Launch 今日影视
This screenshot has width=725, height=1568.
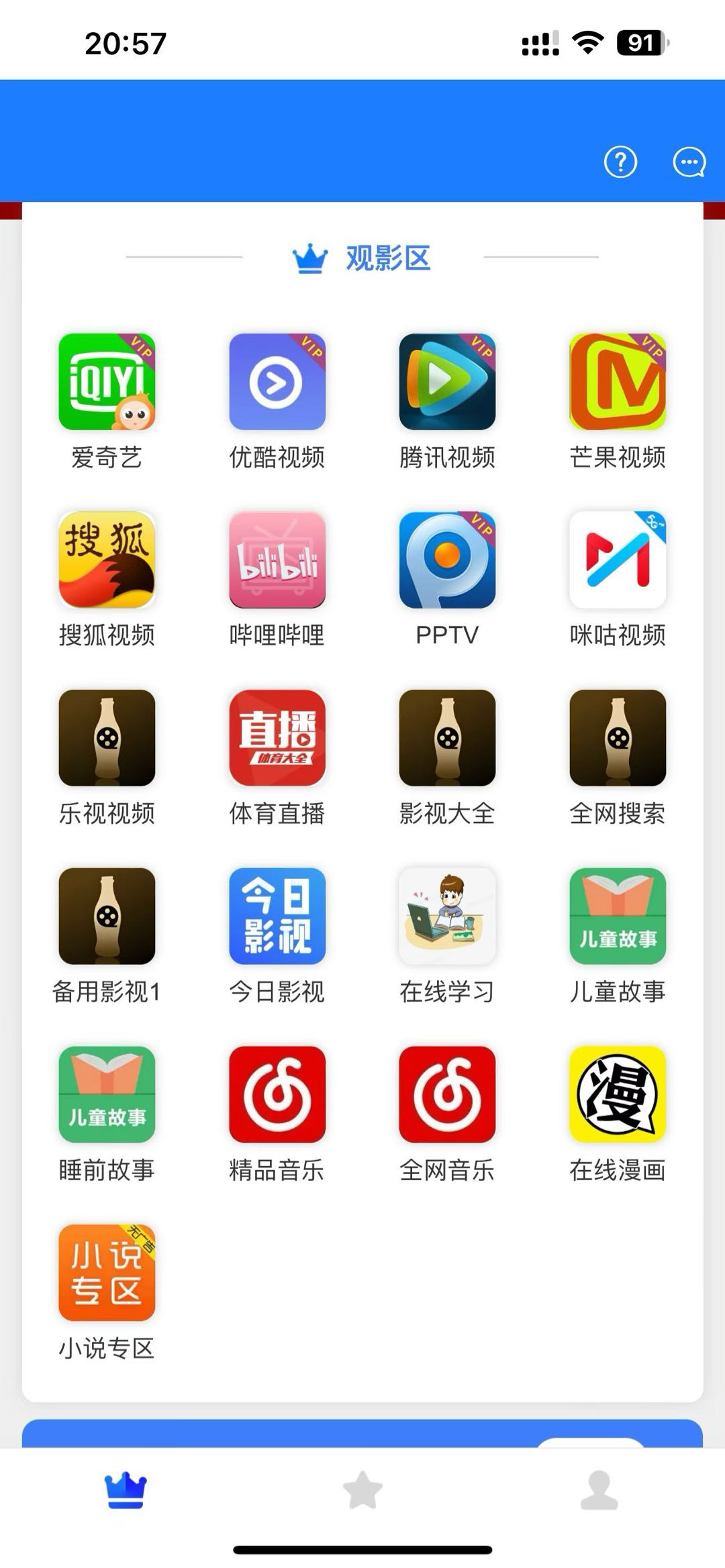click(277, 917)
